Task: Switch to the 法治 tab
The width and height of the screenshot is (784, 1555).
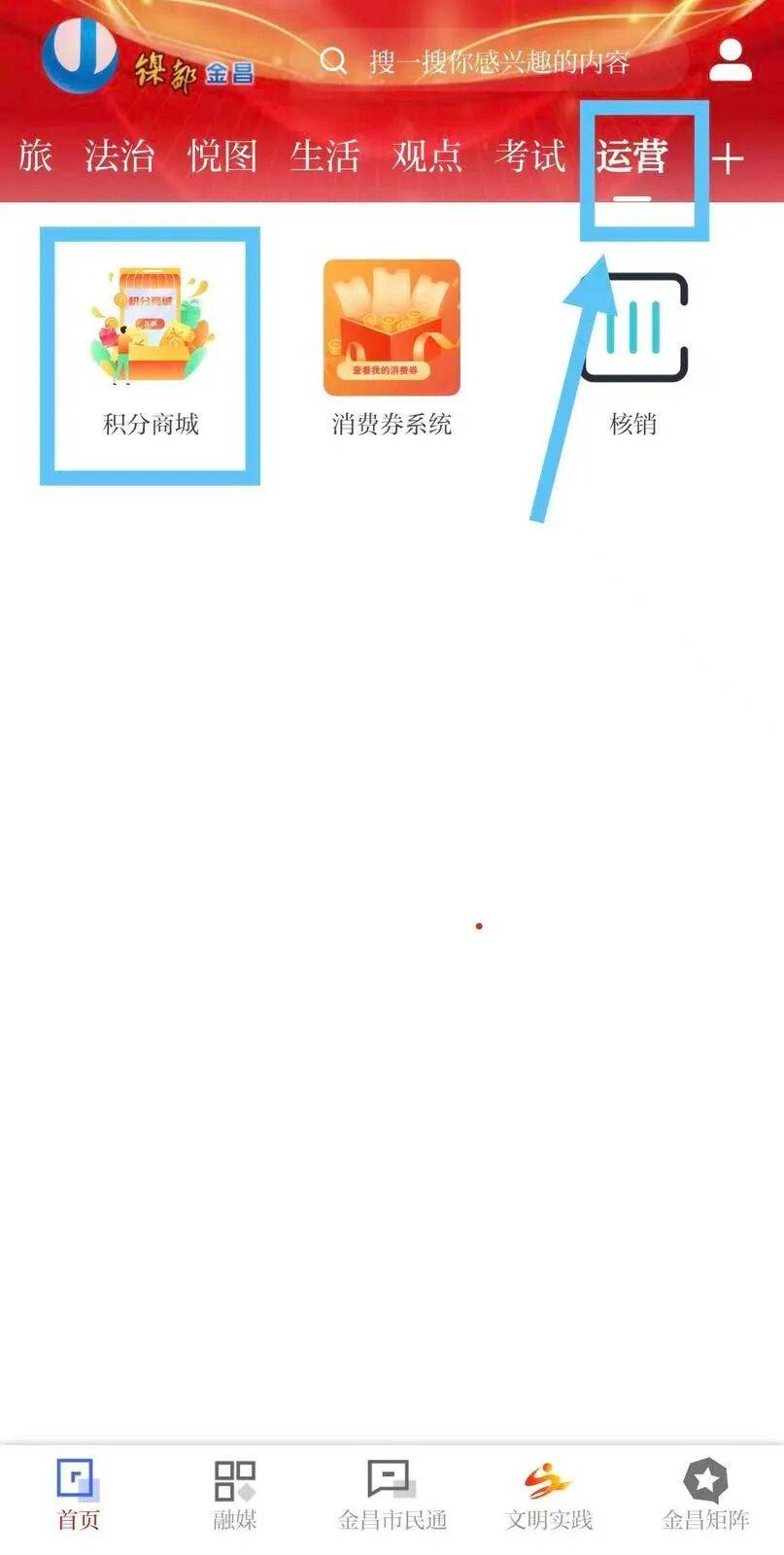Action: tap(119, 155)
